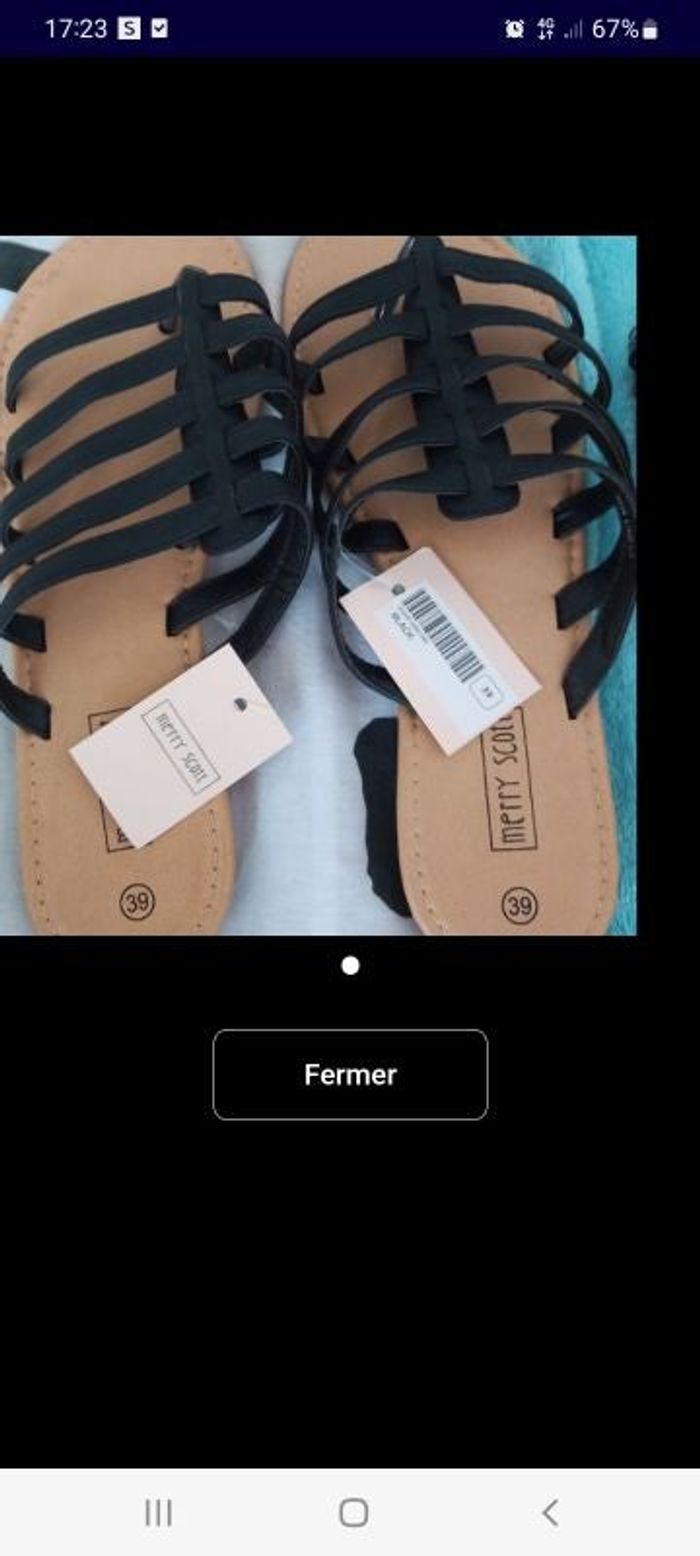The width and height of the screenshot is (700, 1556).
Task: Tap the page indicator dot under the photo
Action: point(350,965)
